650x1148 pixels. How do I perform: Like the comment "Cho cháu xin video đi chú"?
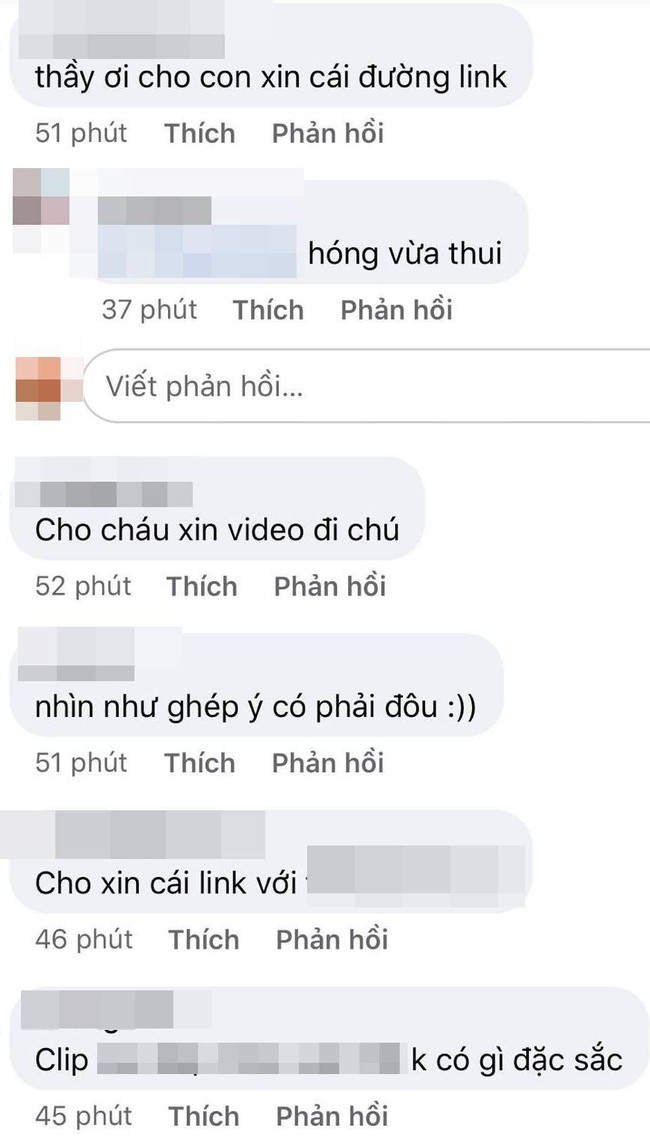pyautogui.click(x=201, y=586)
